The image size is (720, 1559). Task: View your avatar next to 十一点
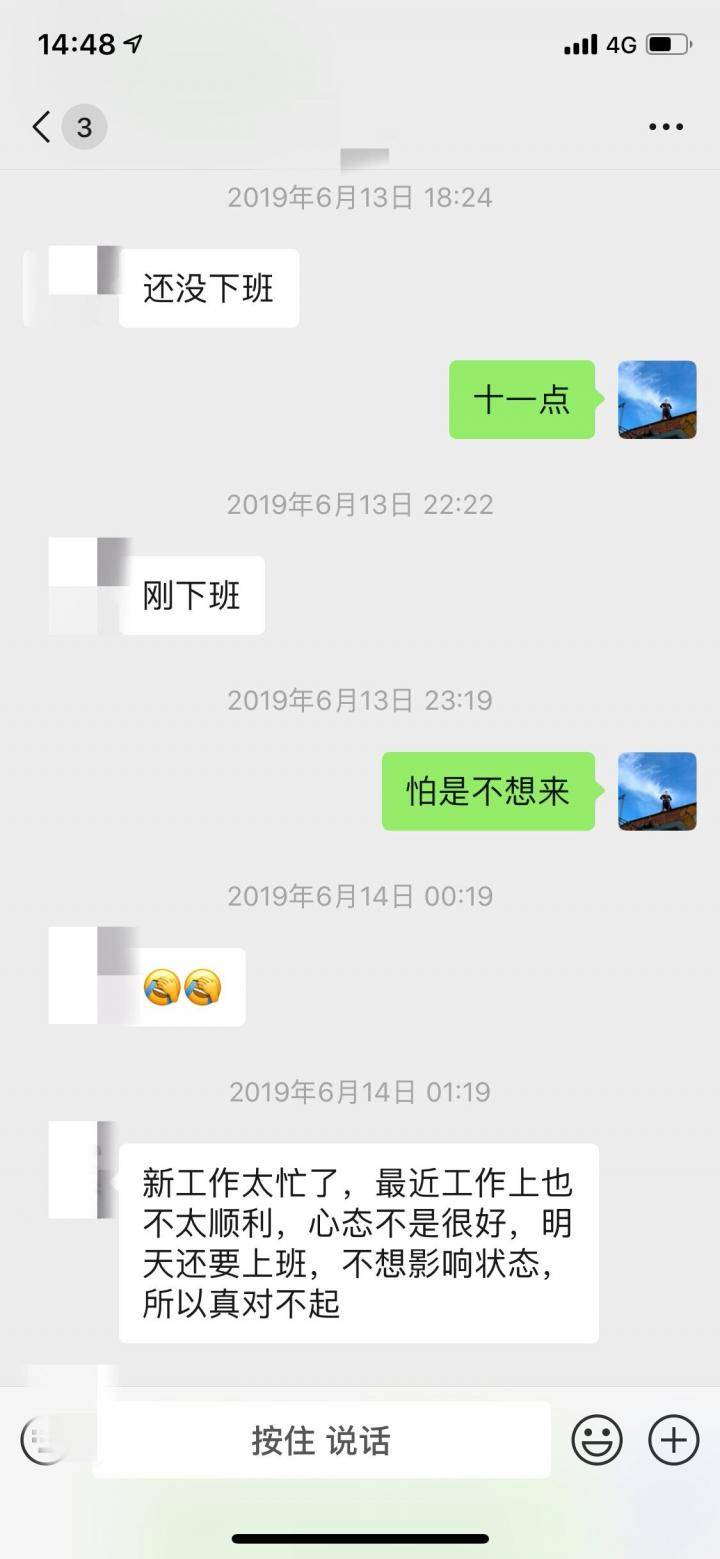(657, 399)
